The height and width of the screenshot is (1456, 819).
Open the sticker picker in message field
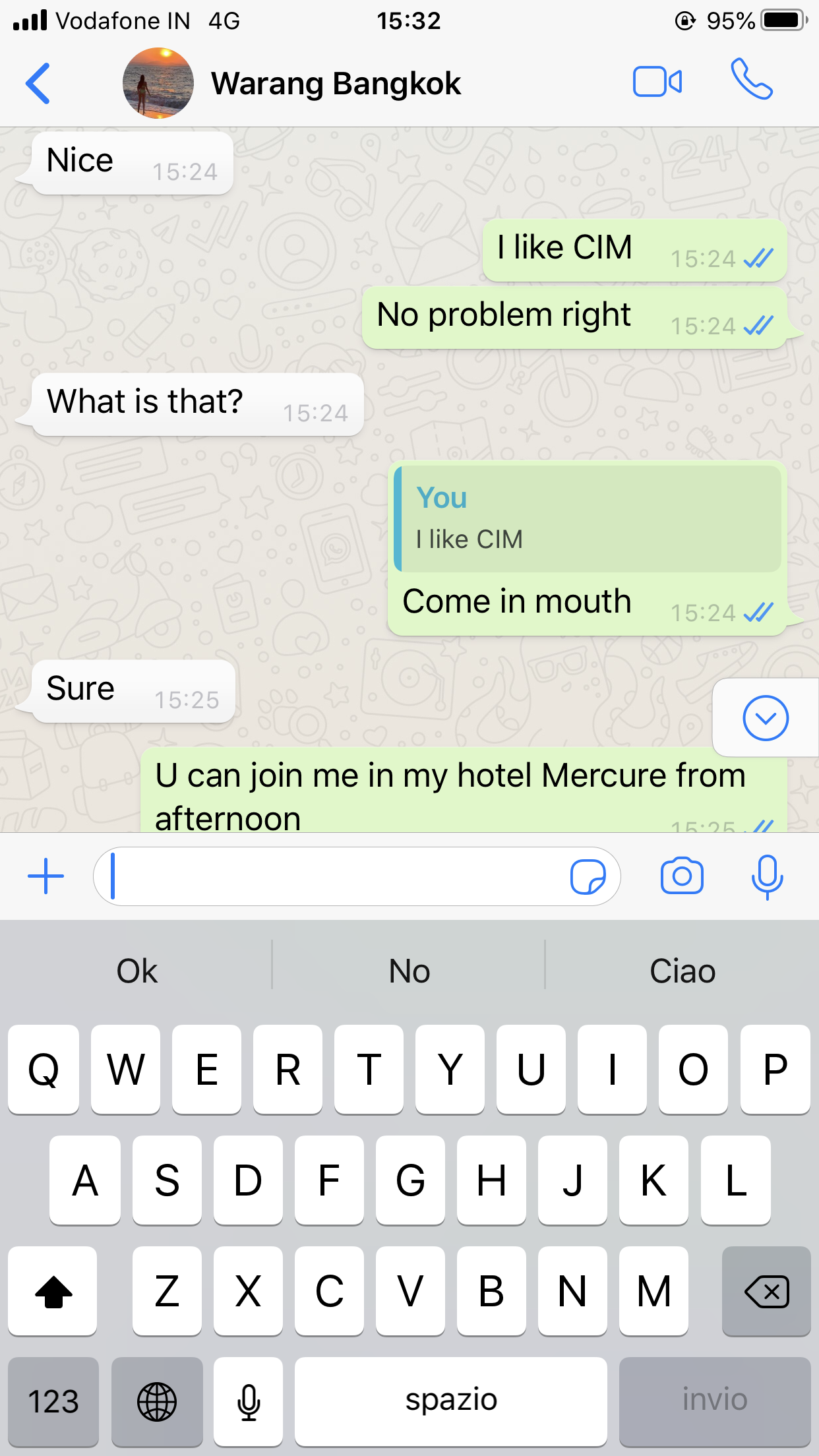click(587, 876)
